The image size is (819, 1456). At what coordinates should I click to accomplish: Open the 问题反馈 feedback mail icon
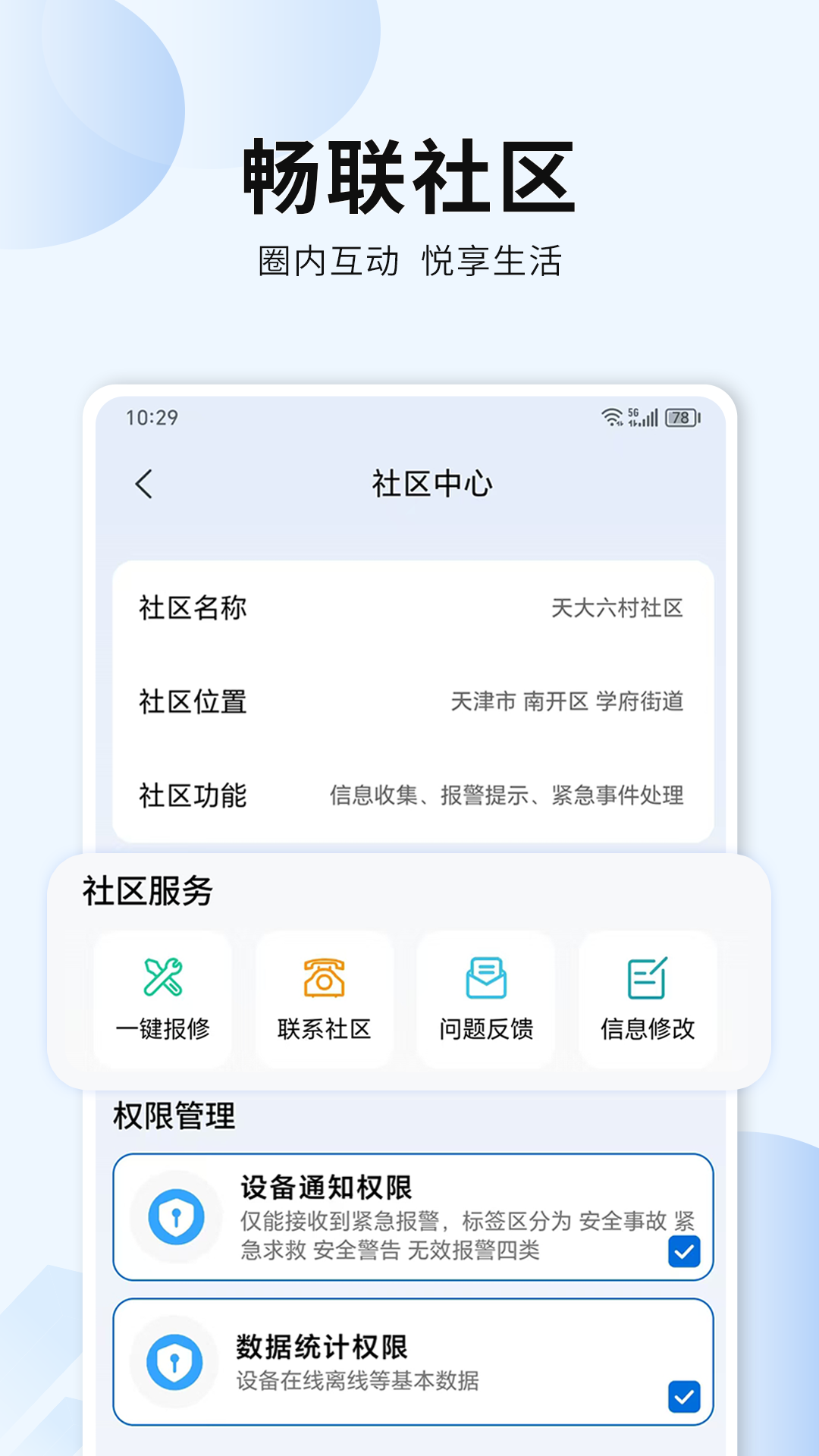click(486, 977)
